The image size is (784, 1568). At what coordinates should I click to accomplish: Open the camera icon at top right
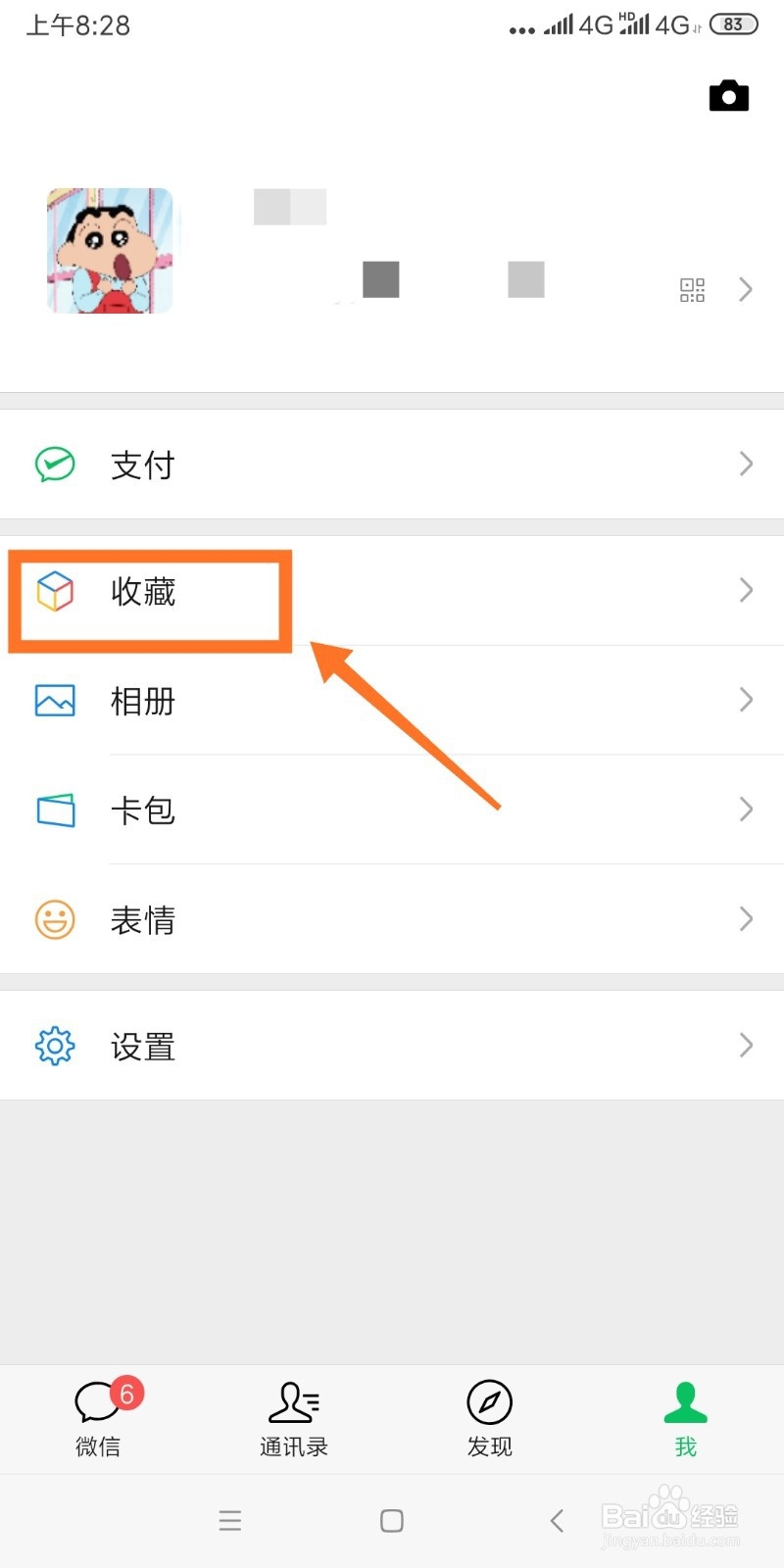(728, 95)
